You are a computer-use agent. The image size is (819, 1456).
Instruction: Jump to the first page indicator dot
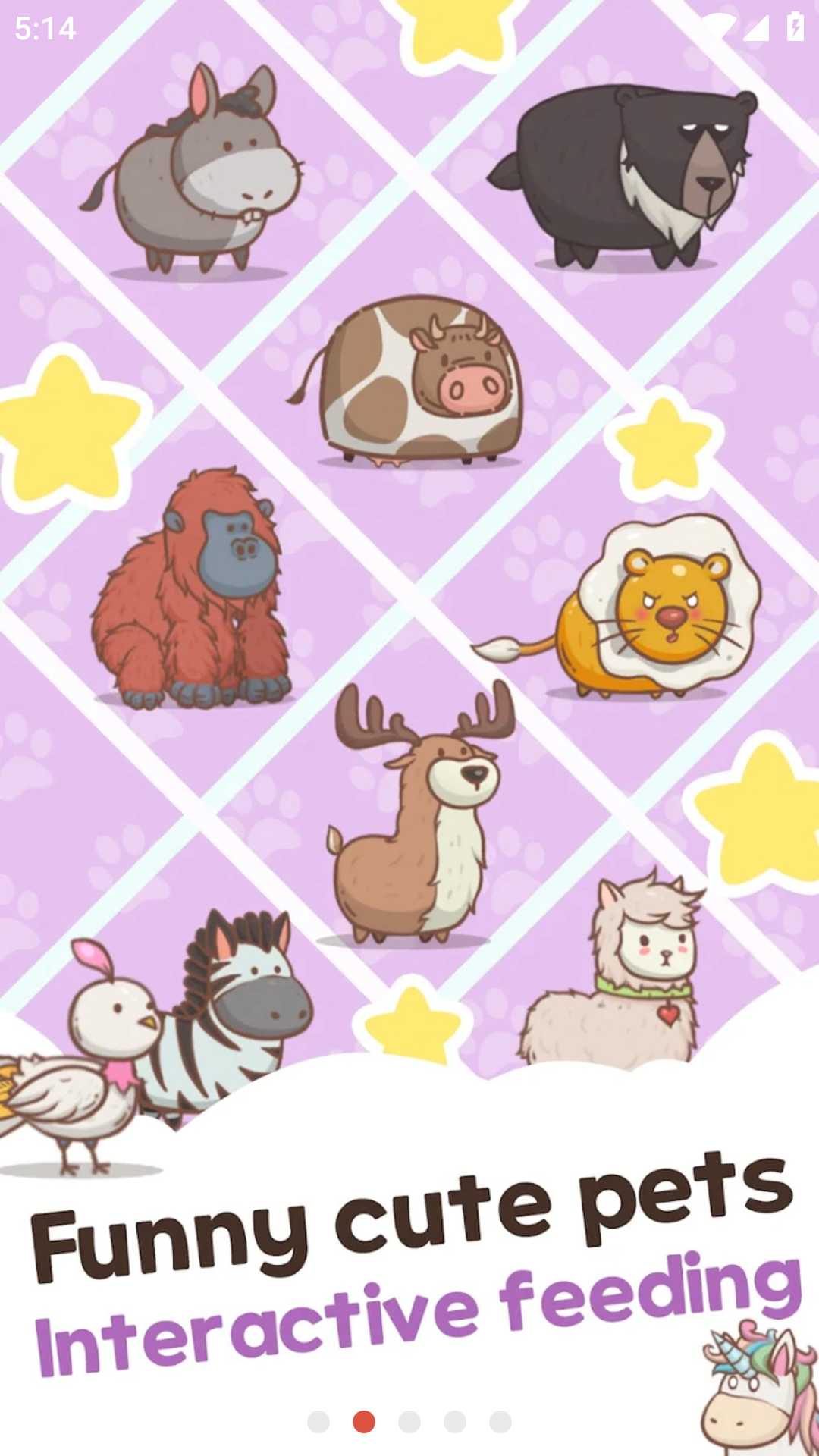pos(318,1422)
